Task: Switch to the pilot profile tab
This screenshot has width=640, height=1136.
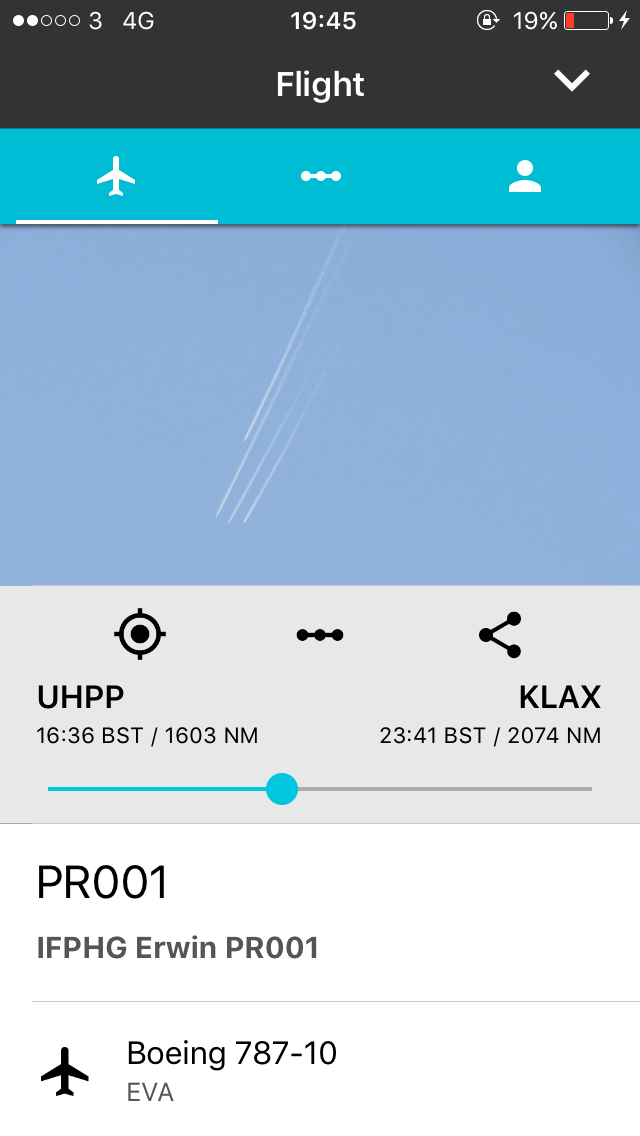Action: click(524, 177)
